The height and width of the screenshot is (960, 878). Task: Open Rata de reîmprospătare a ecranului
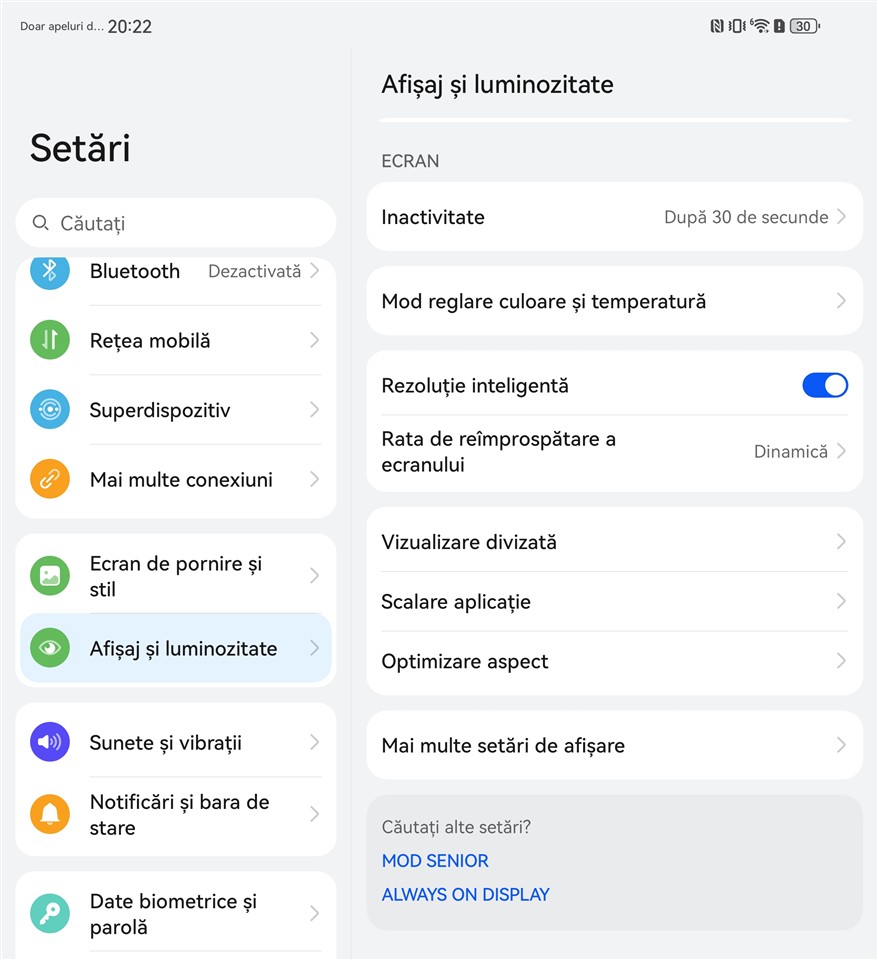tap(614, 451)
